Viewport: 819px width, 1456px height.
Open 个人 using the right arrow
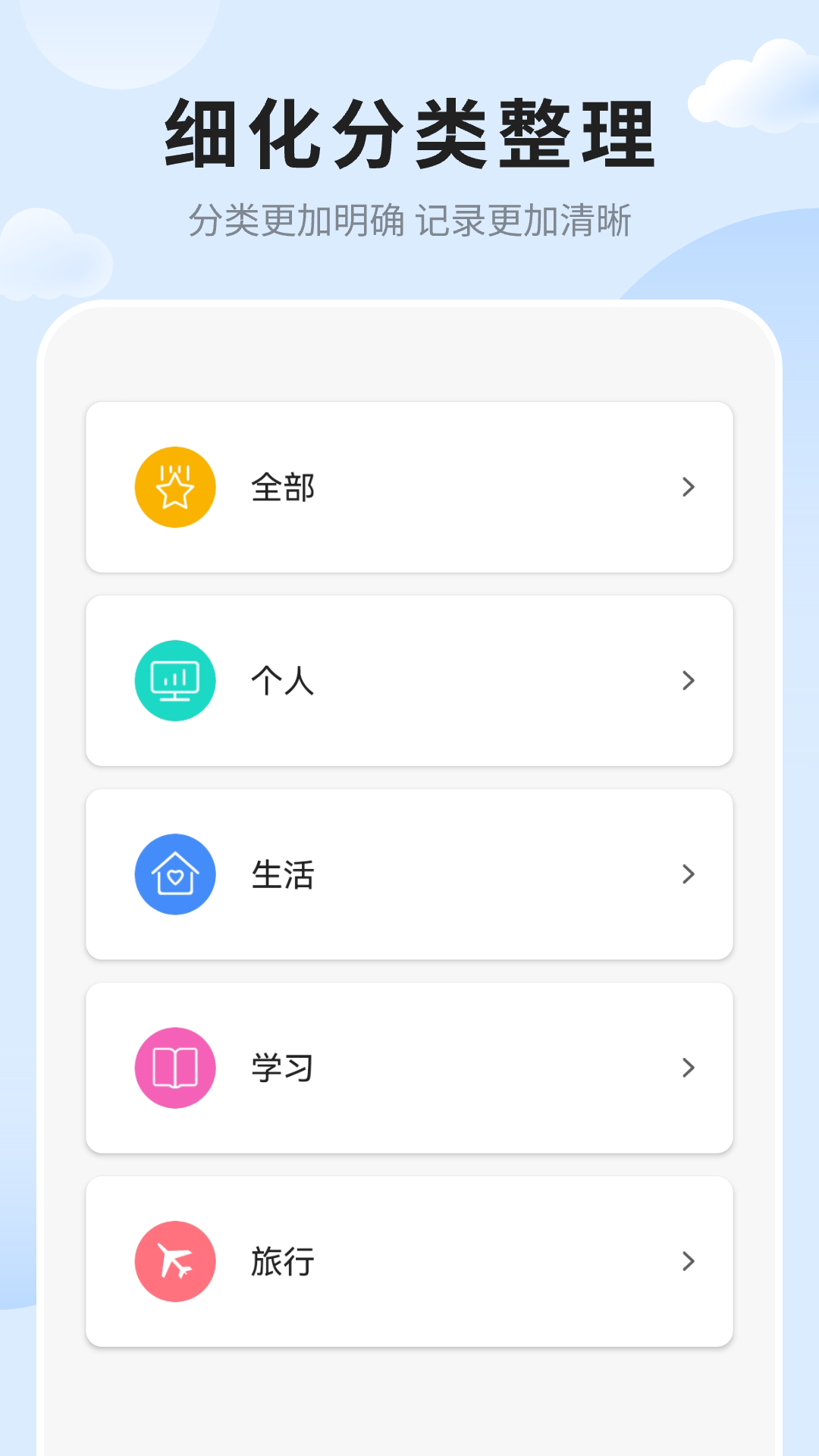[x=688, y=680]
